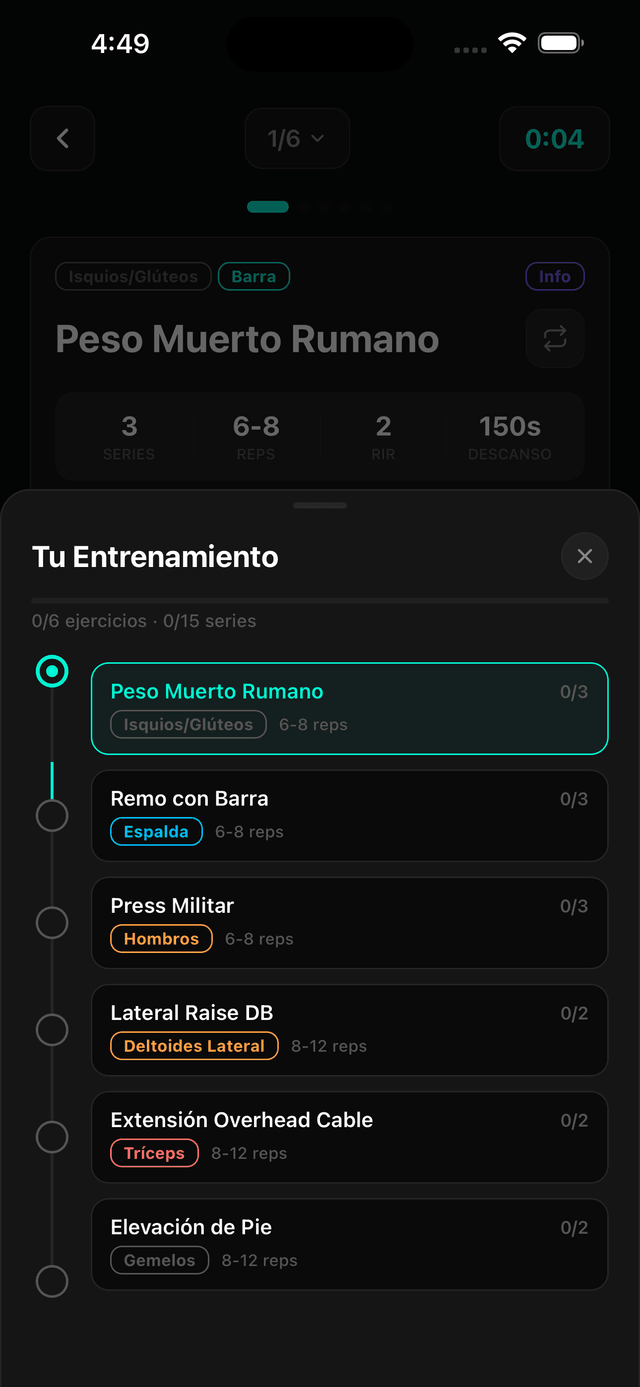Select Peso Muerto Rumano exercise
Screen dimensions: 640x1387
point(349,708)
